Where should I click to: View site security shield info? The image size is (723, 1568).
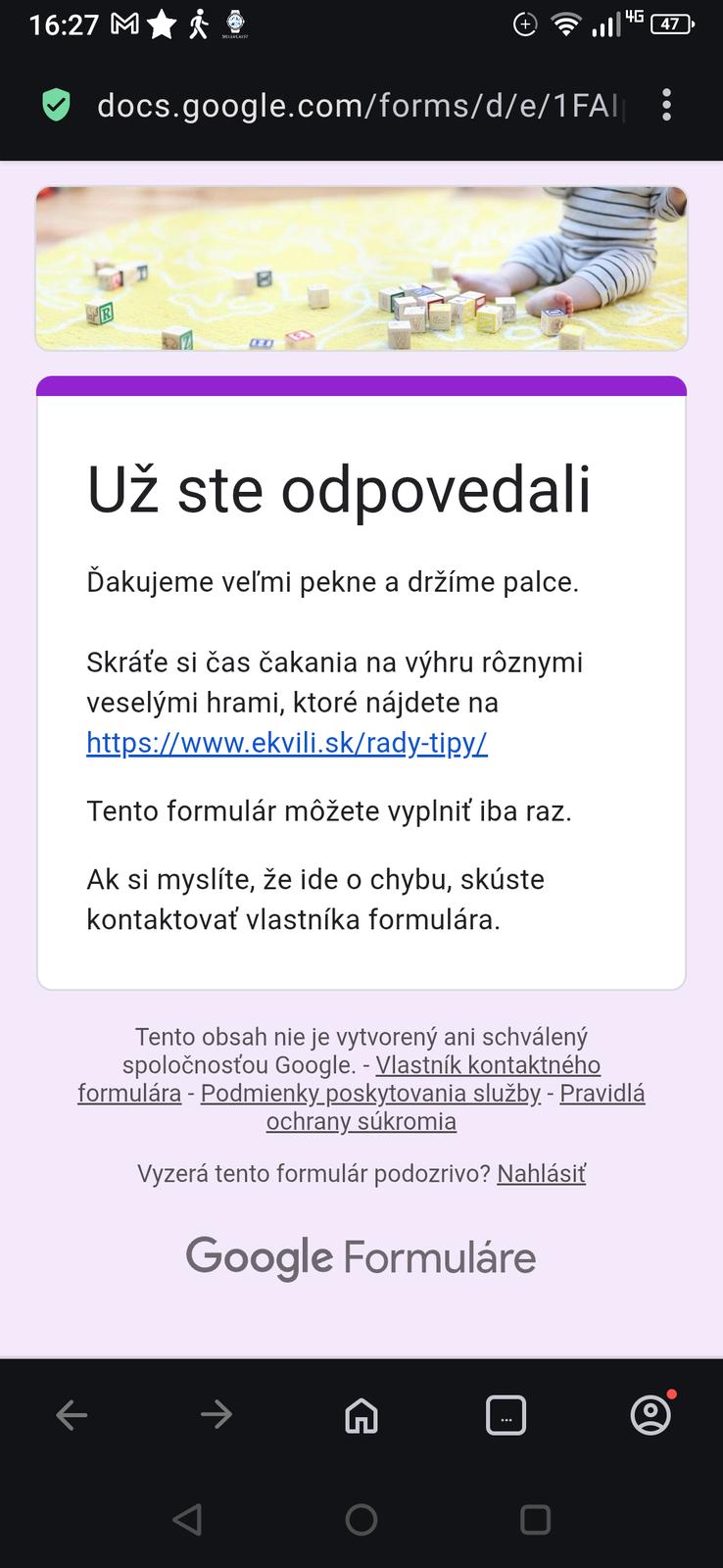pyautogui.click(x=57, y=105)
